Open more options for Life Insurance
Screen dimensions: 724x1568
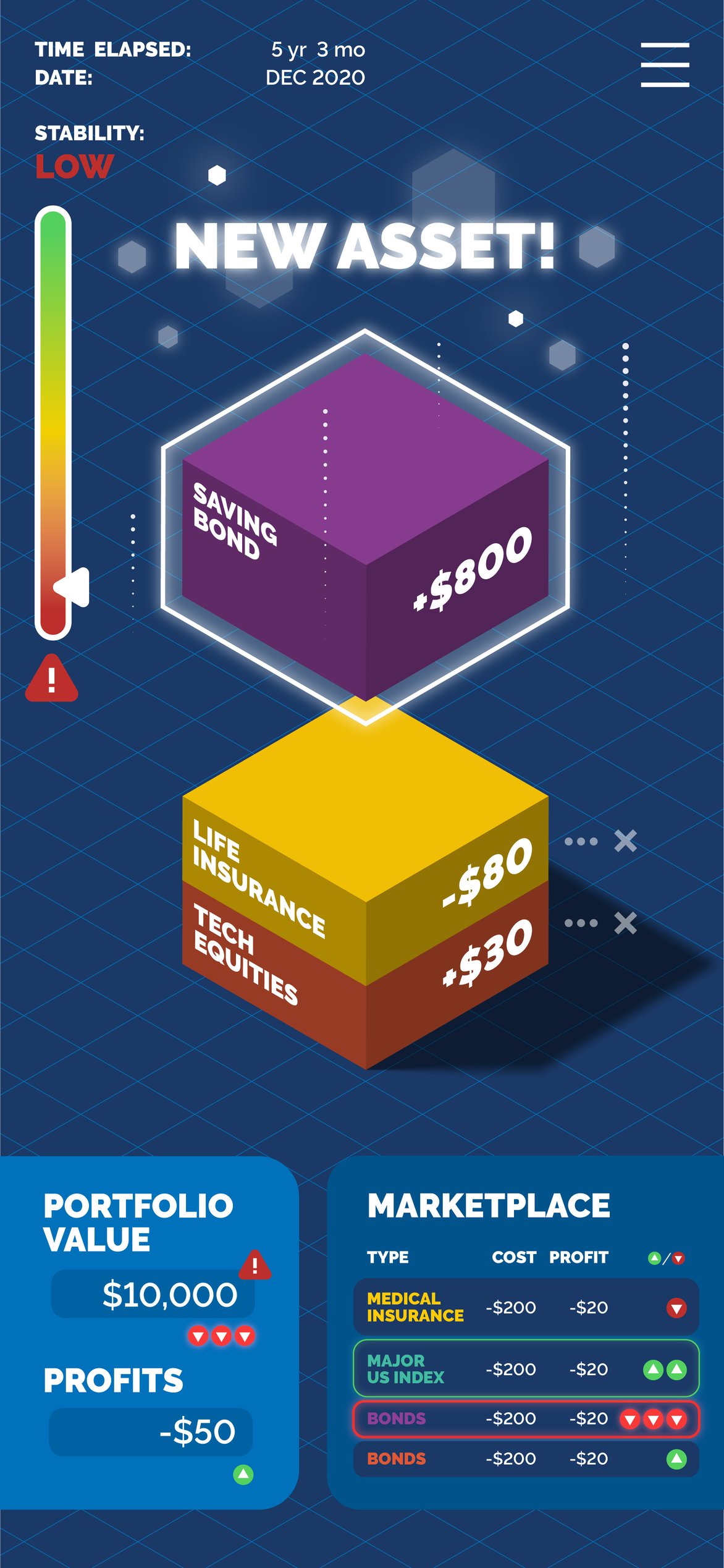tap(581, 841)
